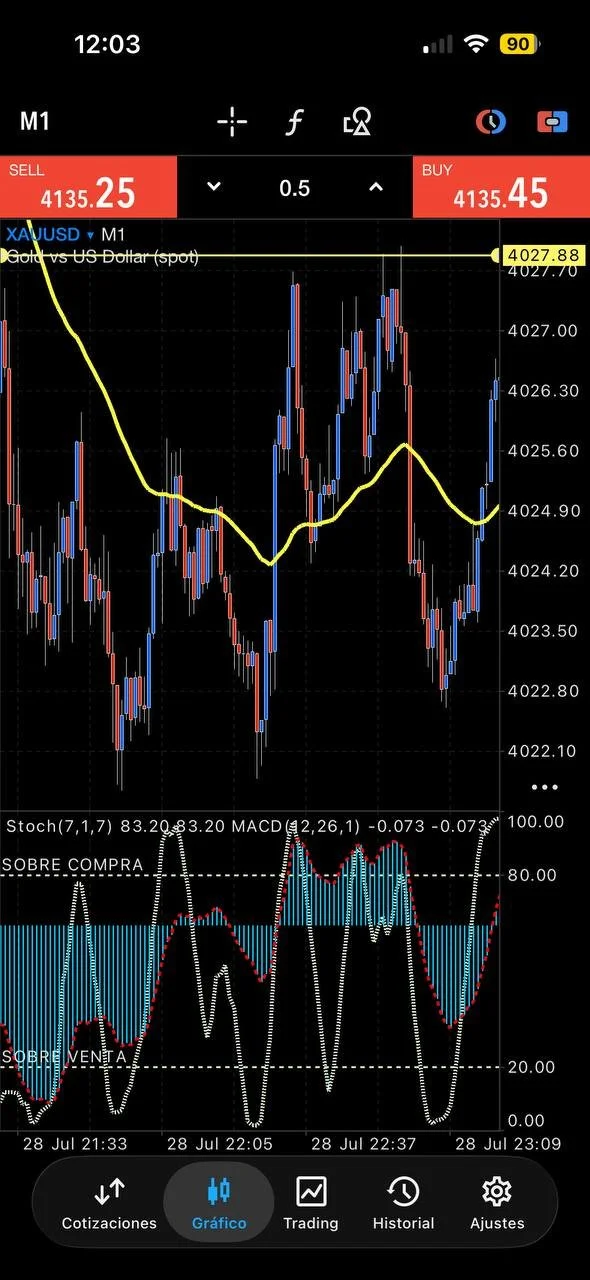Open the XAUUSD symbol dropdown
This screenshot has width=590, height=1280.
click(x=50, y=235)
